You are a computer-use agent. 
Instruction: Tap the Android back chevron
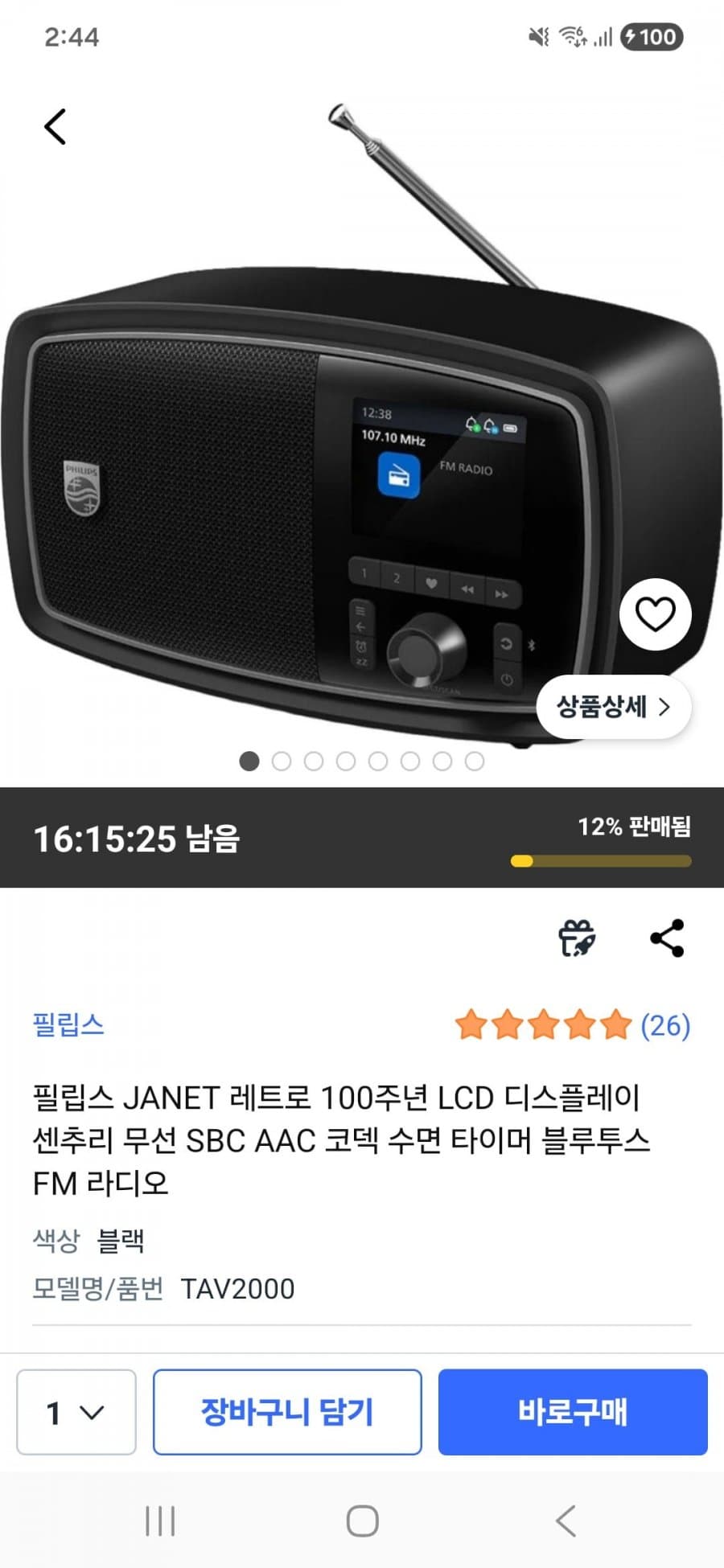coord(563,1521)
